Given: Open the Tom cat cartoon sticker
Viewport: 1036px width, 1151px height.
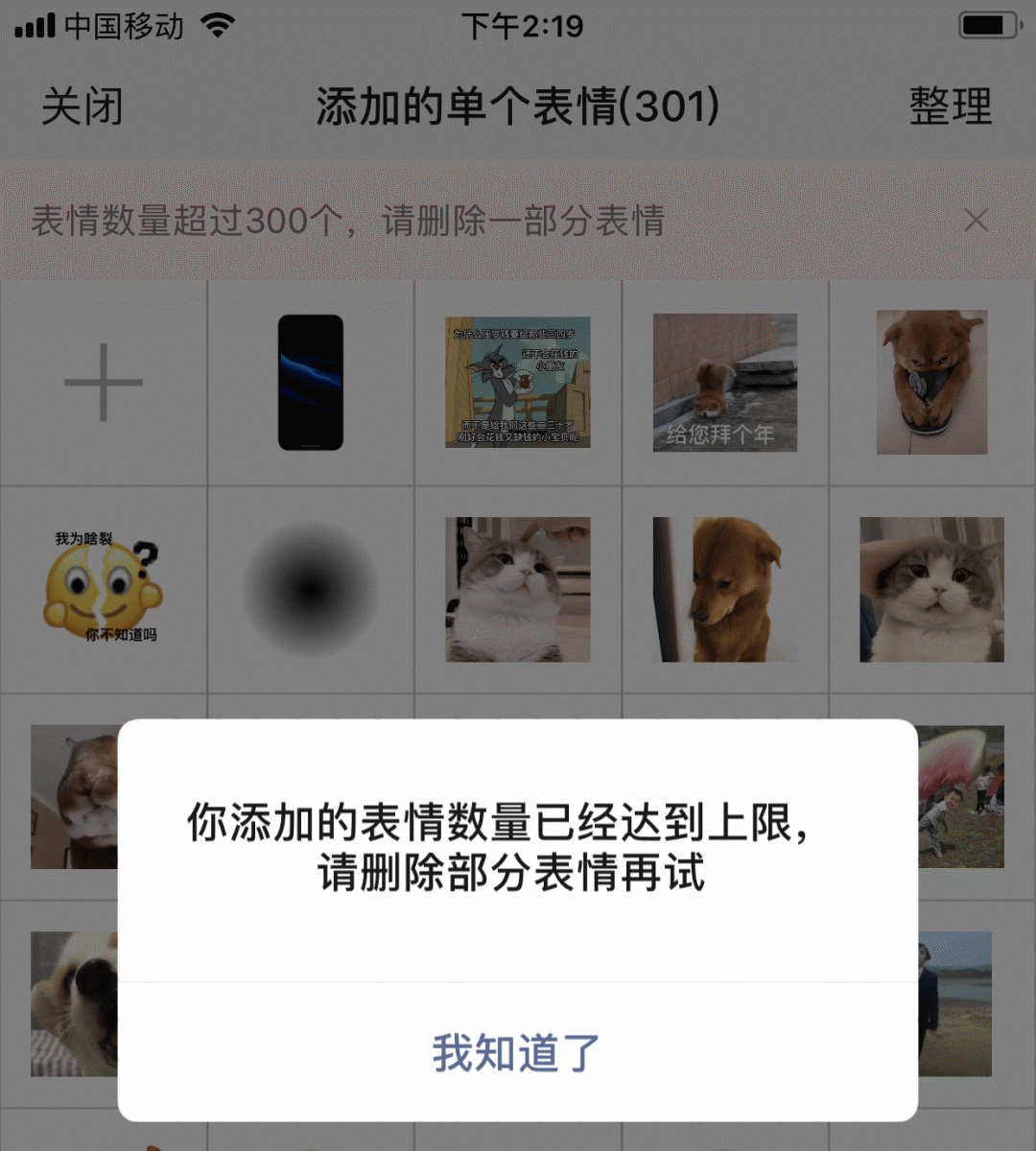Looking at the screenshot, I should click(518, 383).
